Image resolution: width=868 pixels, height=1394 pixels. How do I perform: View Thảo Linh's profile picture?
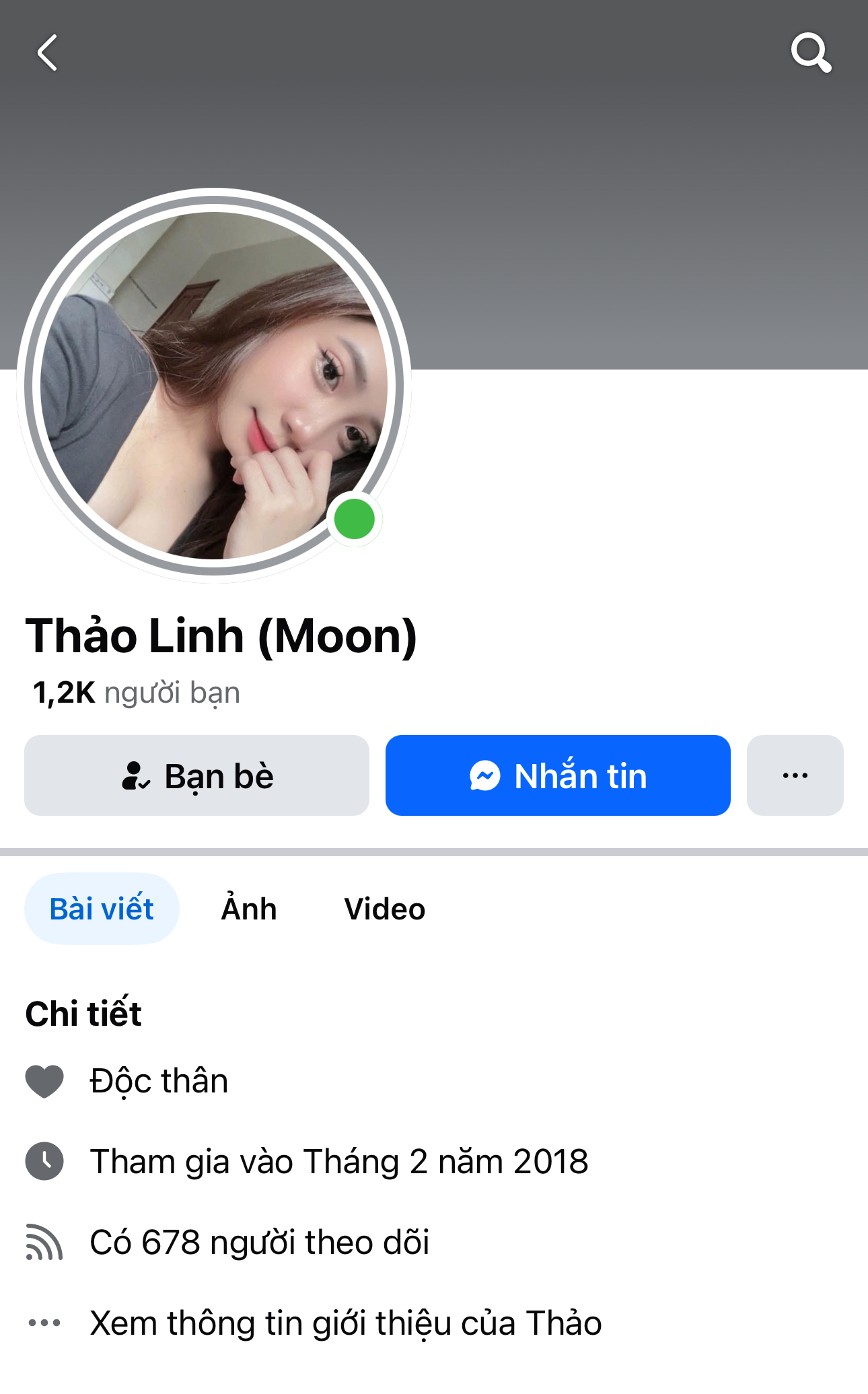point(214,386)
